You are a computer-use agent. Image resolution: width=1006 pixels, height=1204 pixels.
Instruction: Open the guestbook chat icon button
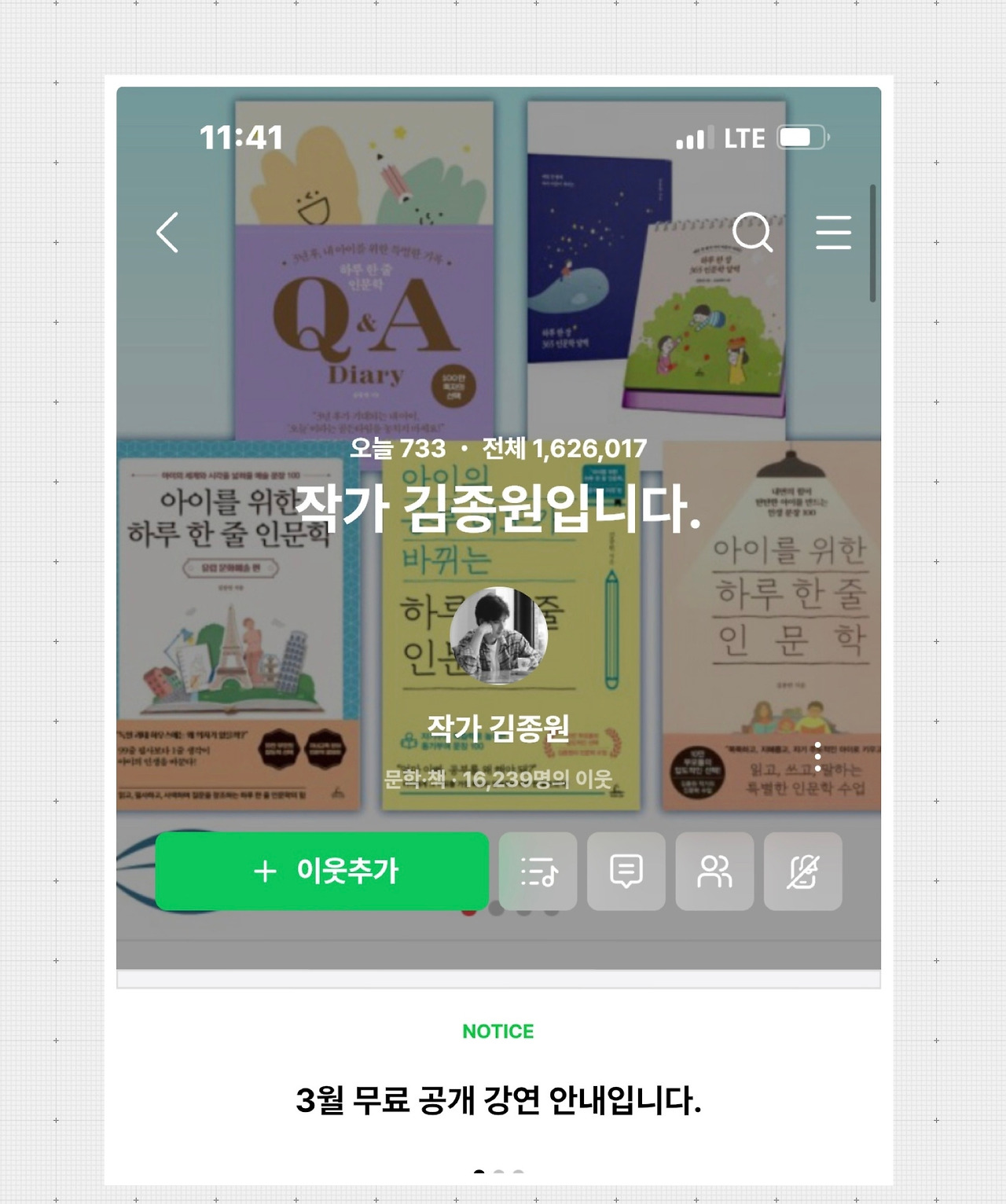[626, 872]
